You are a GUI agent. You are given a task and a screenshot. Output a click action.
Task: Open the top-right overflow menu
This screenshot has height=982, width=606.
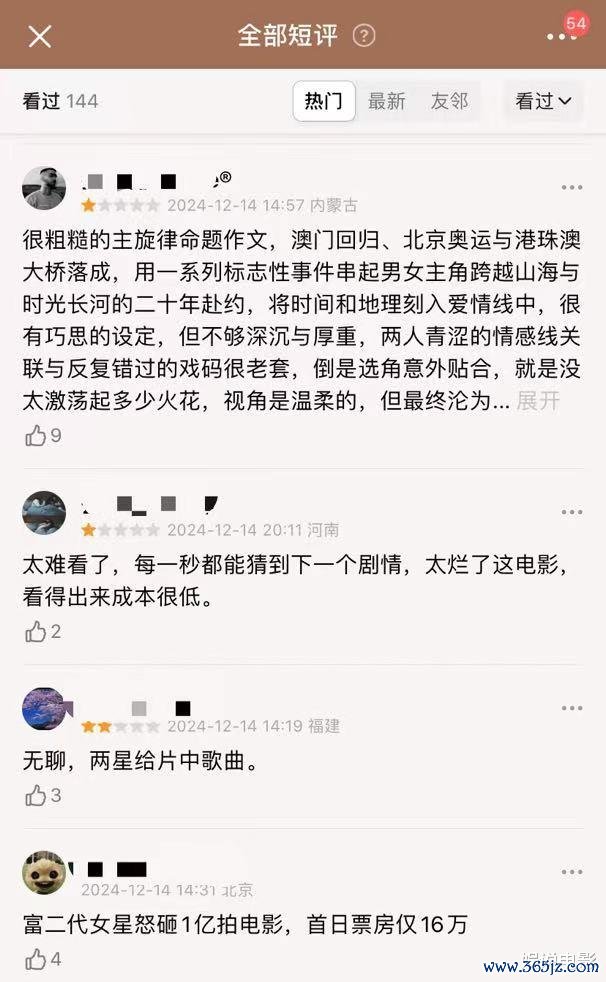561,37
